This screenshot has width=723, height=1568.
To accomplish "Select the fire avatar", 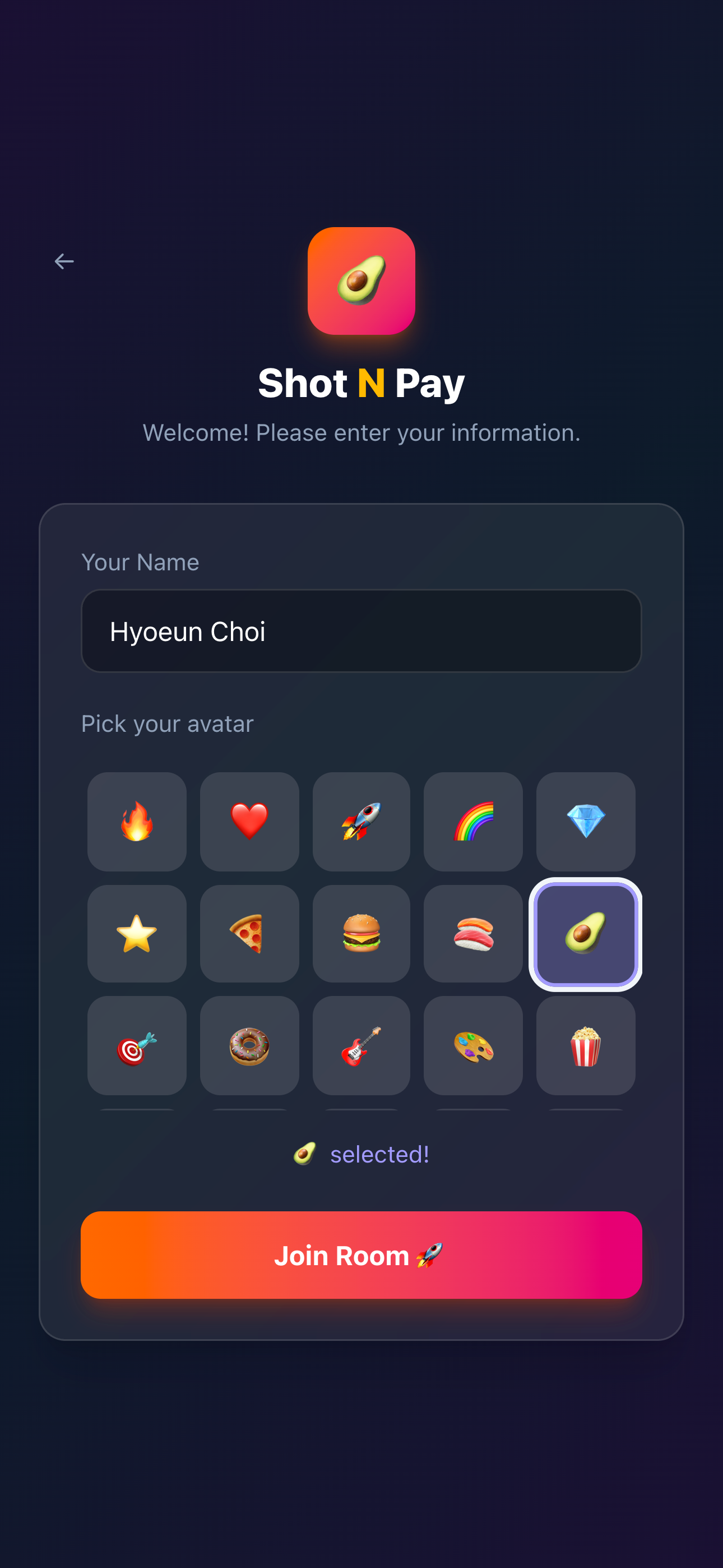I will tap(136, 822).
